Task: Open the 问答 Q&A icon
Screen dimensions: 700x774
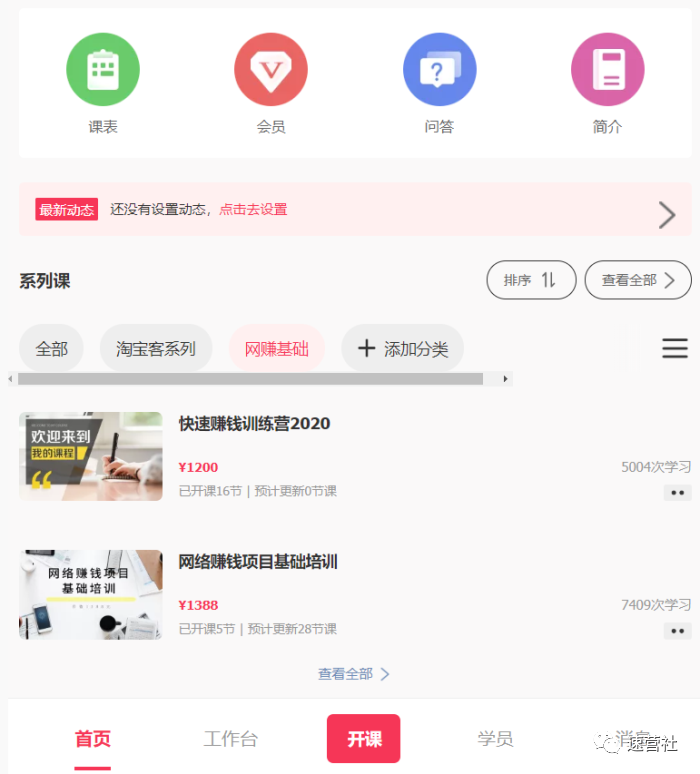Action: click(439, 70)
